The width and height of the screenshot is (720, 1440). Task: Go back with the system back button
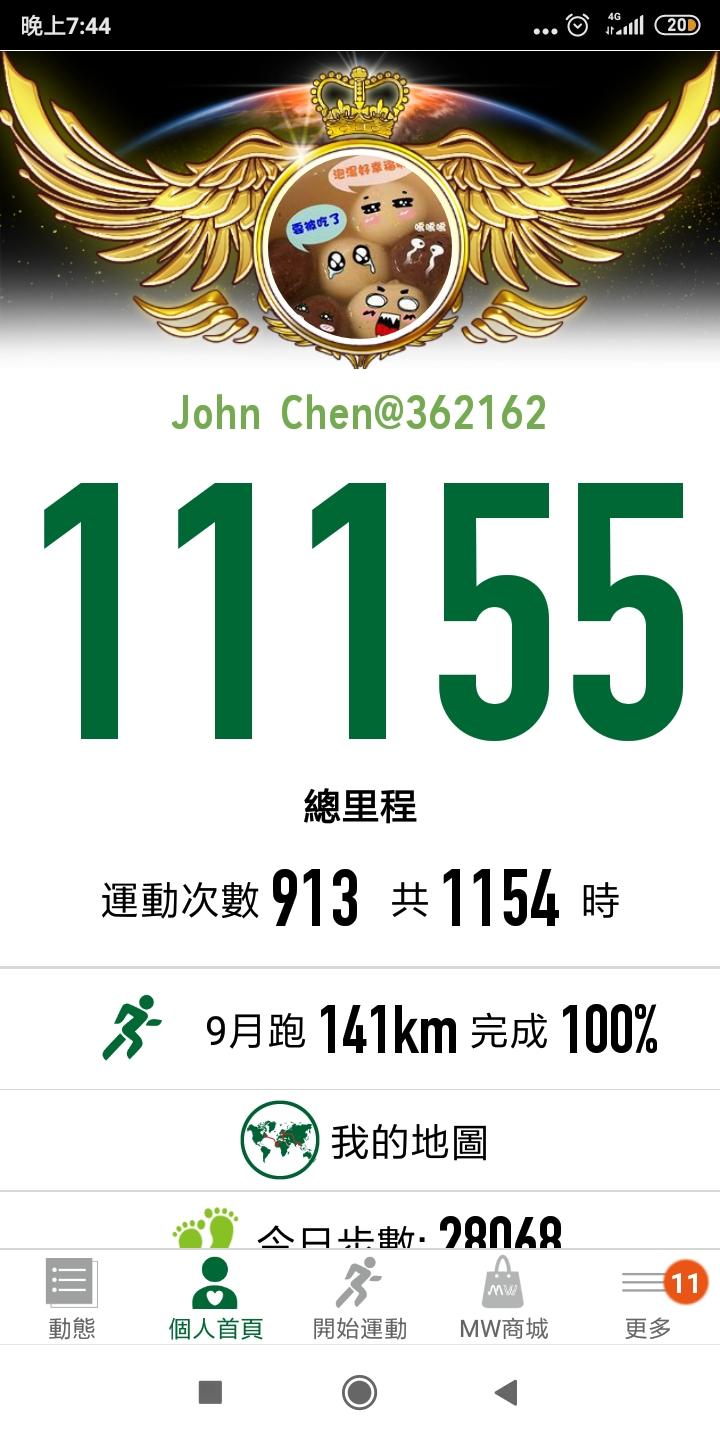[x=506, y=1392]
